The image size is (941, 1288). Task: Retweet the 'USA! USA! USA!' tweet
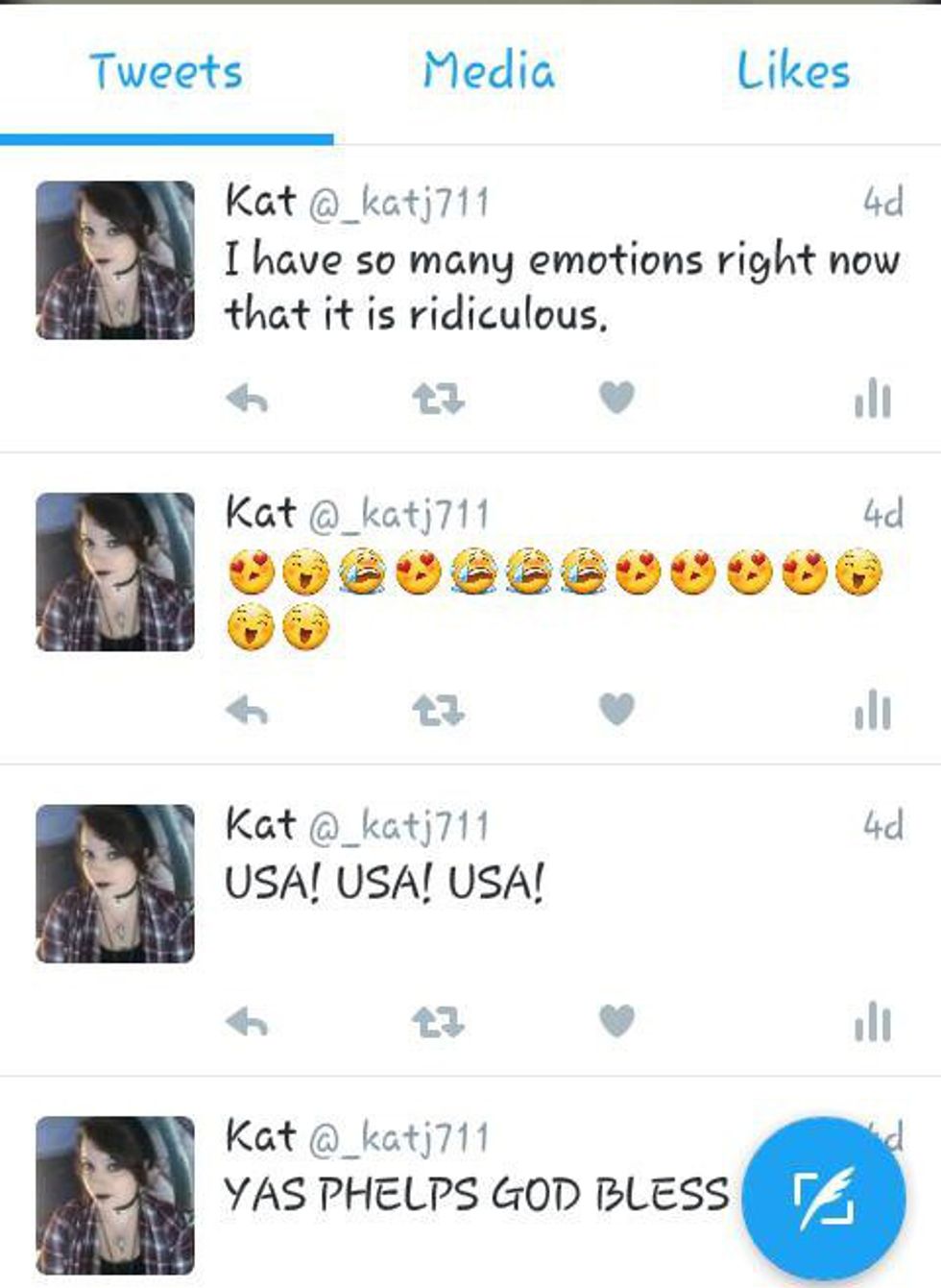438,1022
